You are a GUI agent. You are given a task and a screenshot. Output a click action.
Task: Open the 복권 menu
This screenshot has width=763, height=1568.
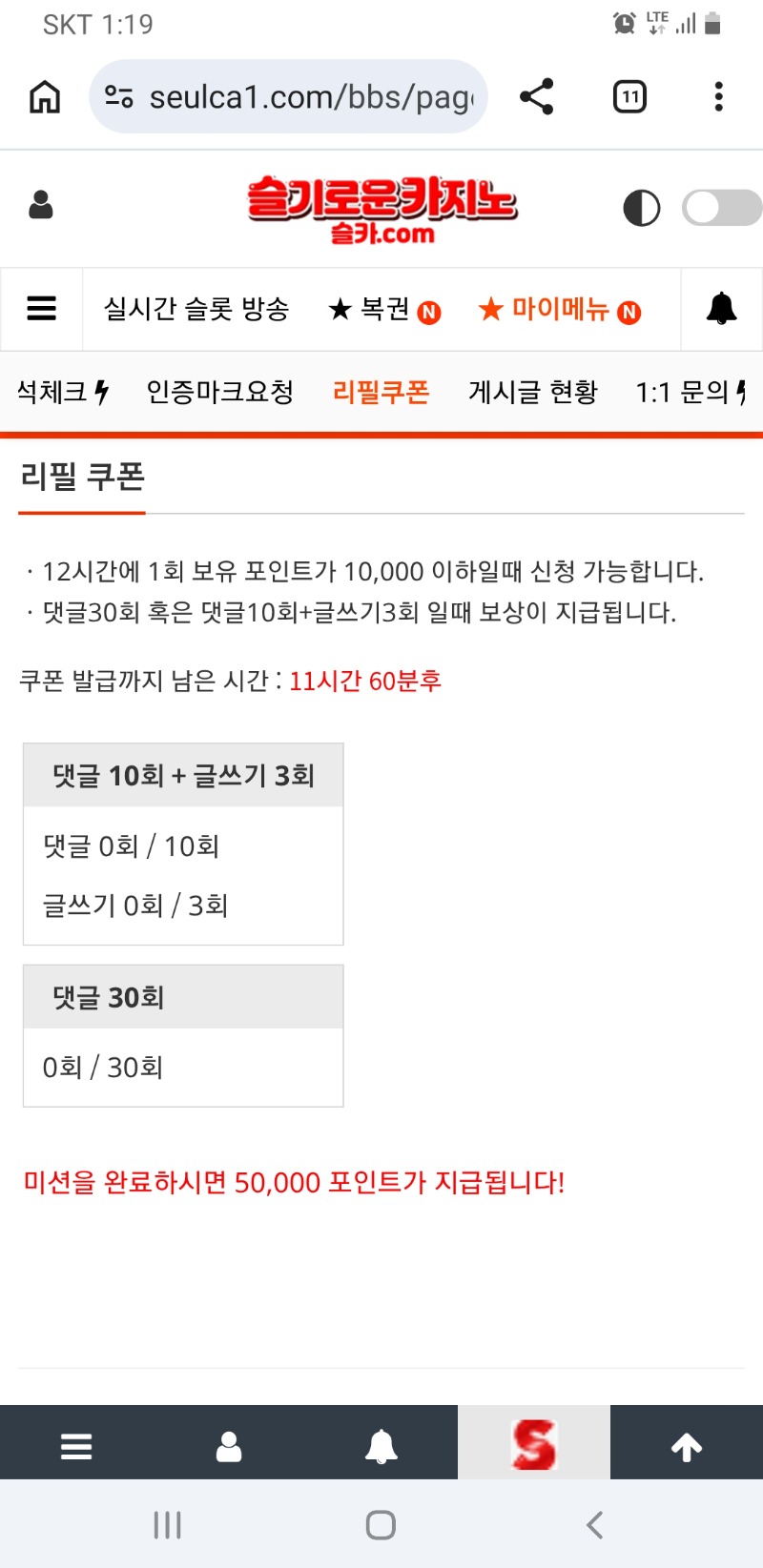tap(383, 310)
